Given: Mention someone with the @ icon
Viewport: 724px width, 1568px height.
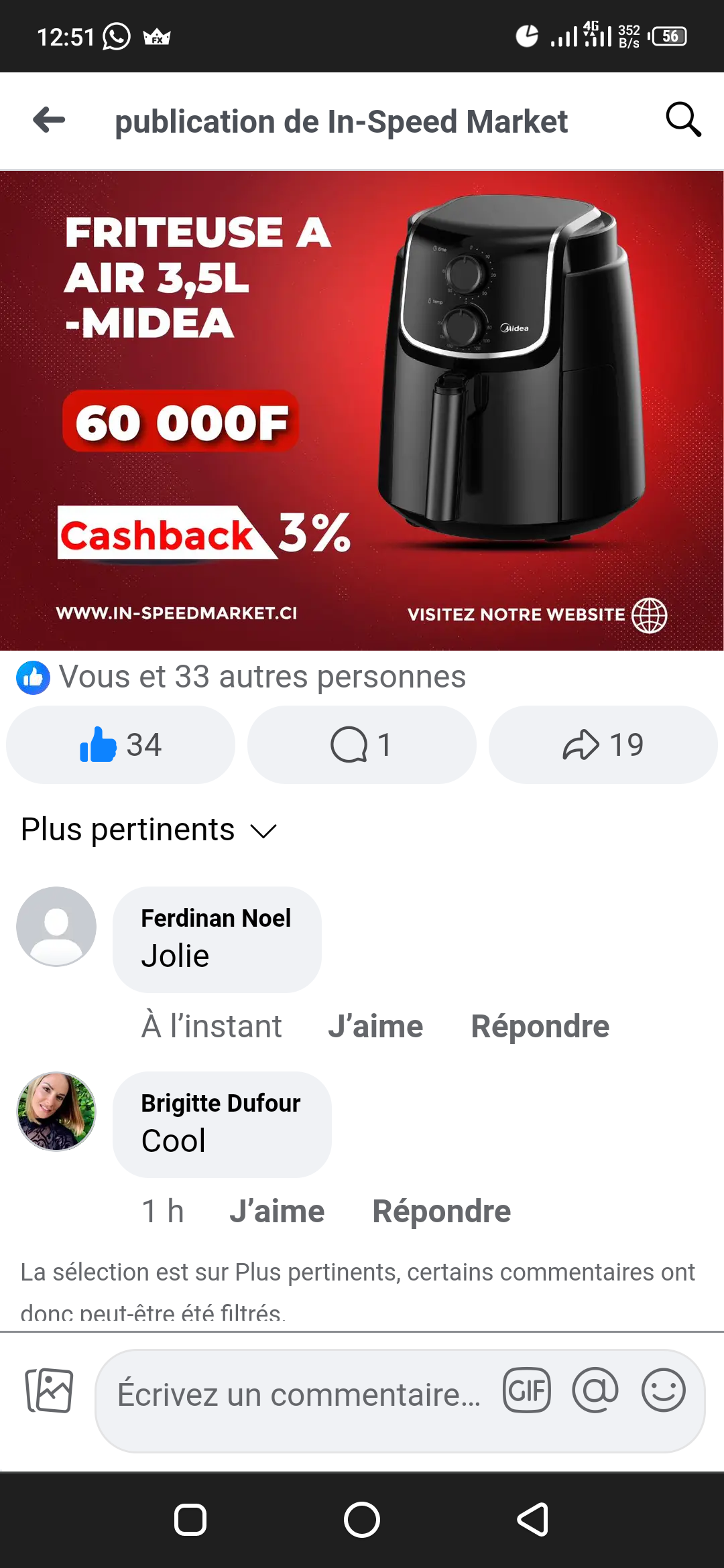Looking at the screenshot, I should click(595, 1390).
